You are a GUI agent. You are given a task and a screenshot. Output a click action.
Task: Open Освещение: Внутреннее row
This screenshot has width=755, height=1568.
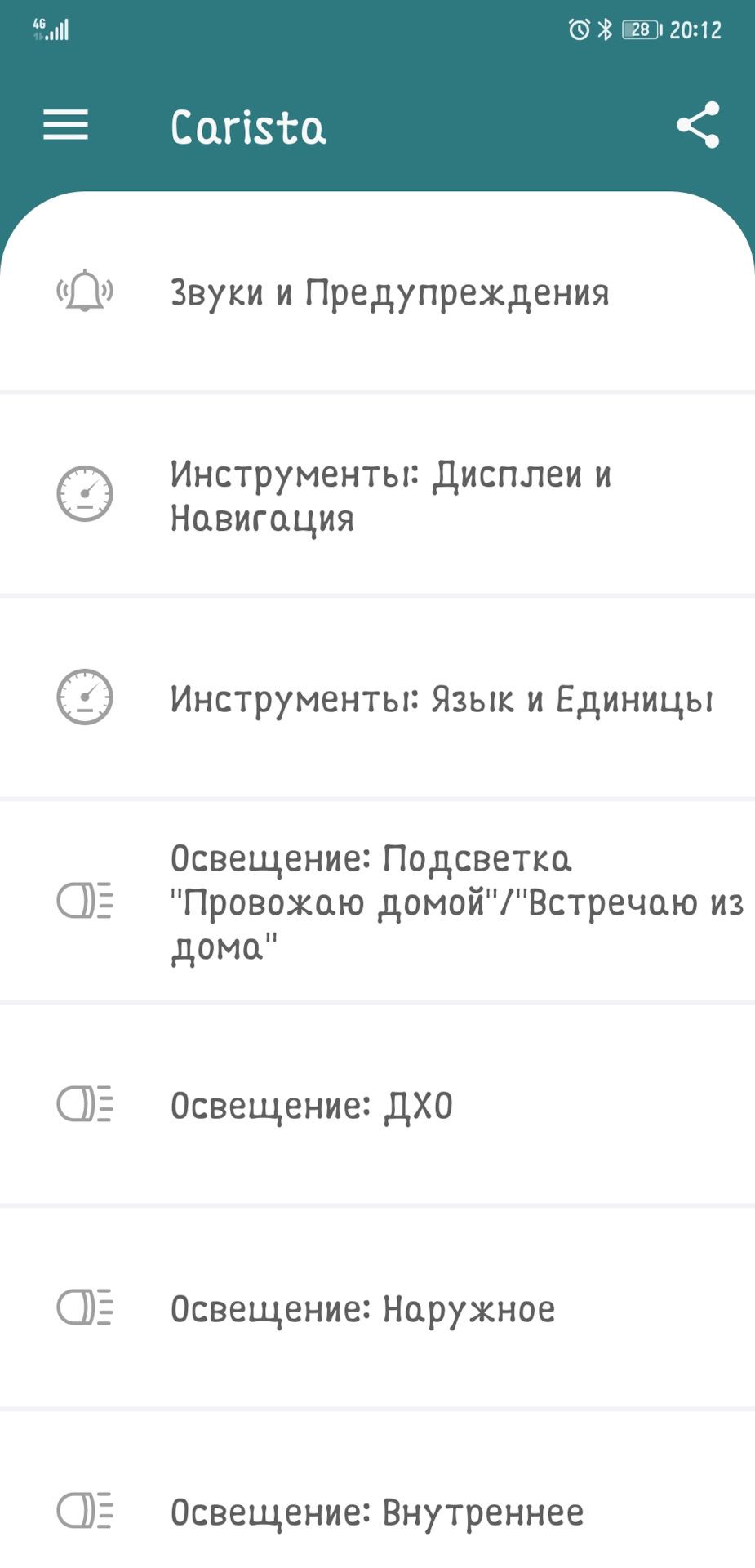click(x=377, y=1490)
